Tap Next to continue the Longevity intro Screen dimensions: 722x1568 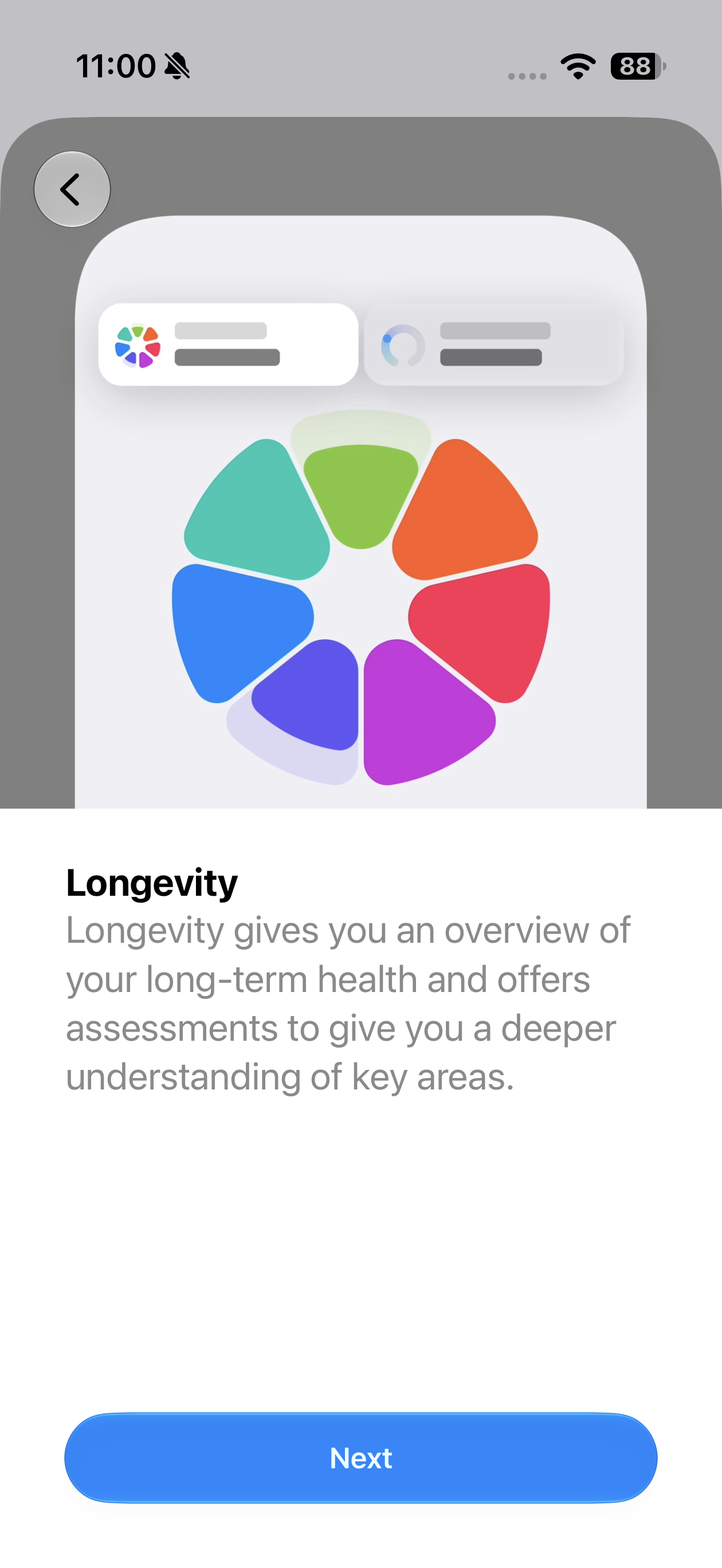pos(361,1458)
